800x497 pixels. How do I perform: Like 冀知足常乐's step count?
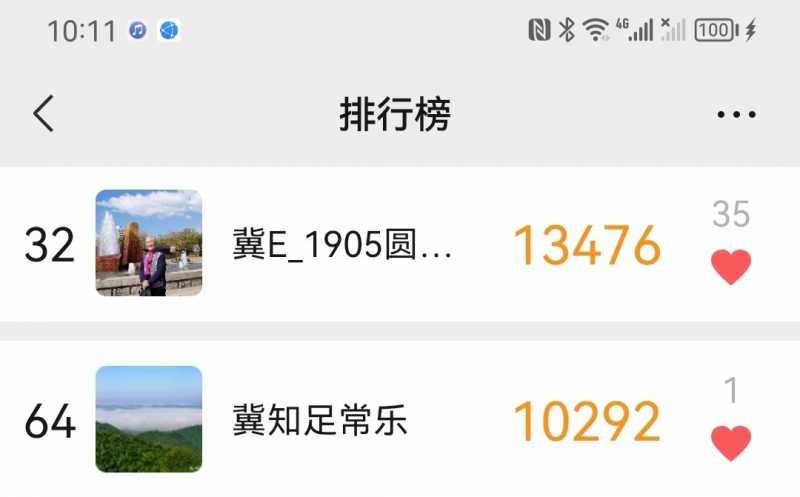[x=730, y=442]
